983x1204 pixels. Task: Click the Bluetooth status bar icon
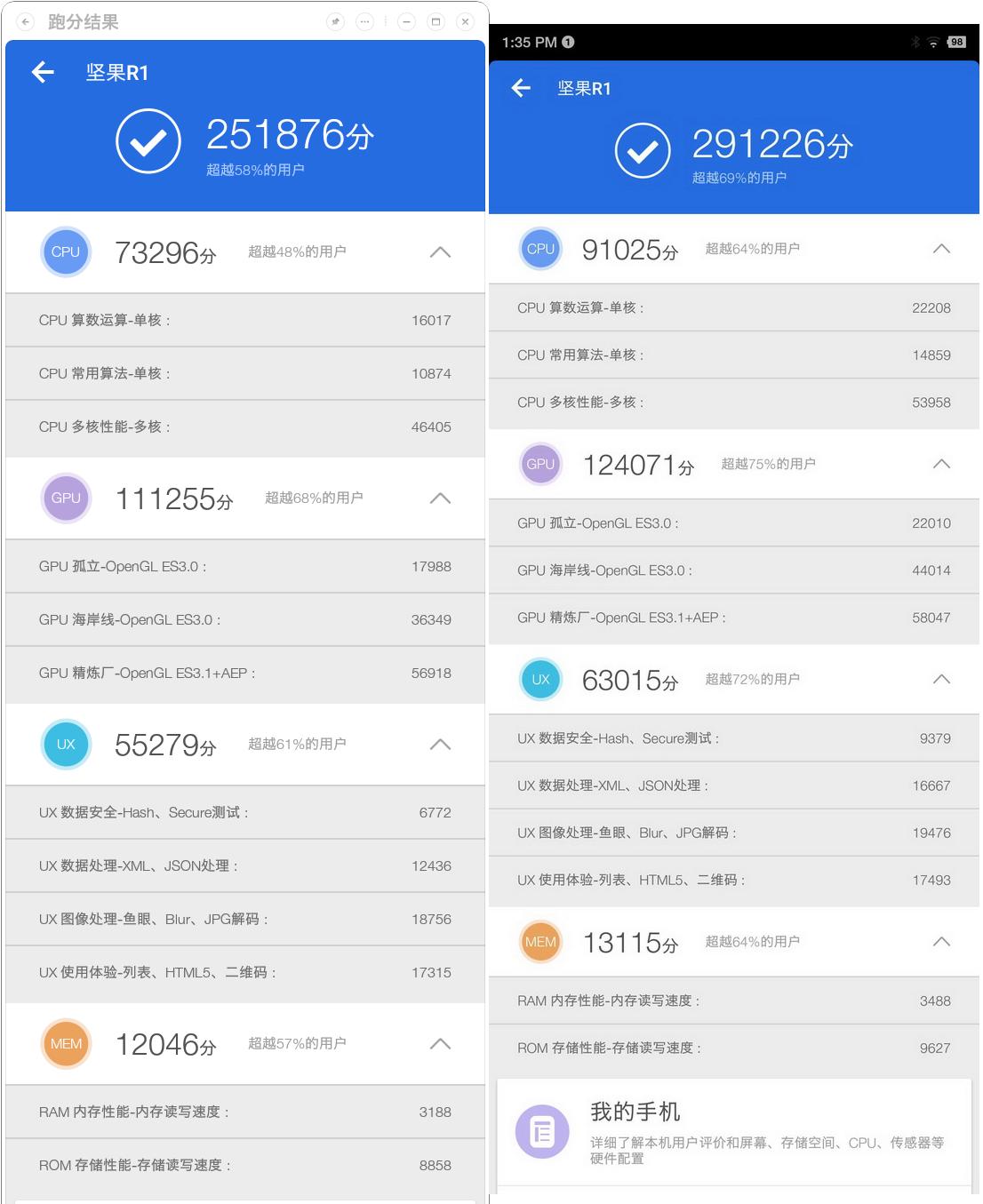click(915, 42)
